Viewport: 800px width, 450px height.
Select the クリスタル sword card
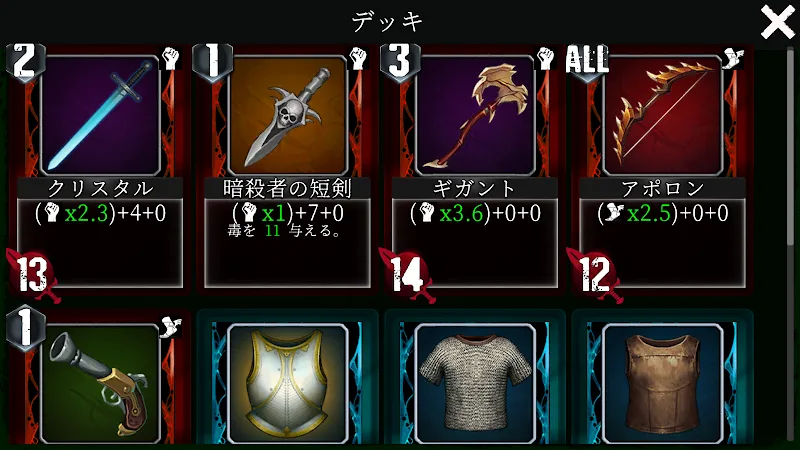pyautogui.click(x=99, y=170)
